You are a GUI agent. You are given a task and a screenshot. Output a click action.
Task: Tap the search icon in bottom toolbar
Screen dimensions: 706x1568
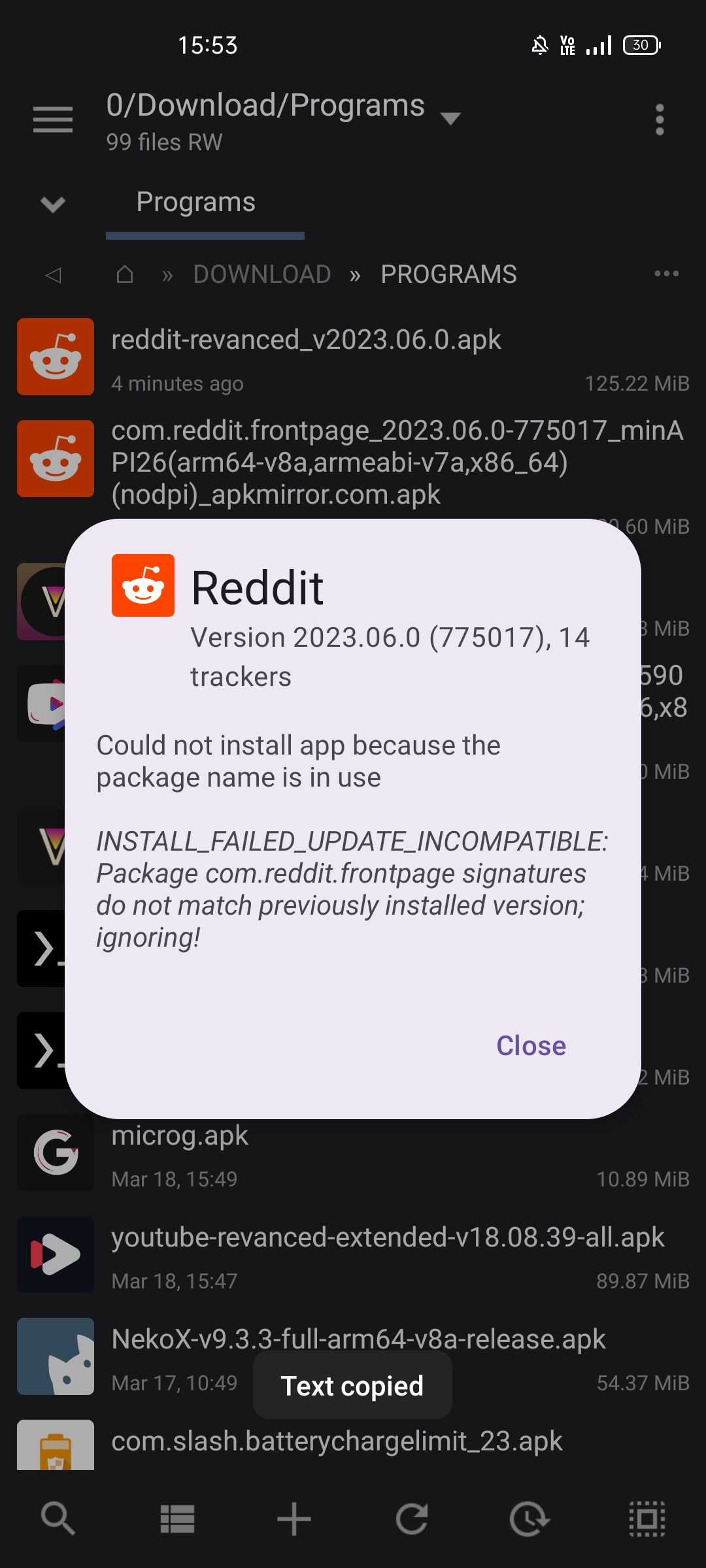59,1518
